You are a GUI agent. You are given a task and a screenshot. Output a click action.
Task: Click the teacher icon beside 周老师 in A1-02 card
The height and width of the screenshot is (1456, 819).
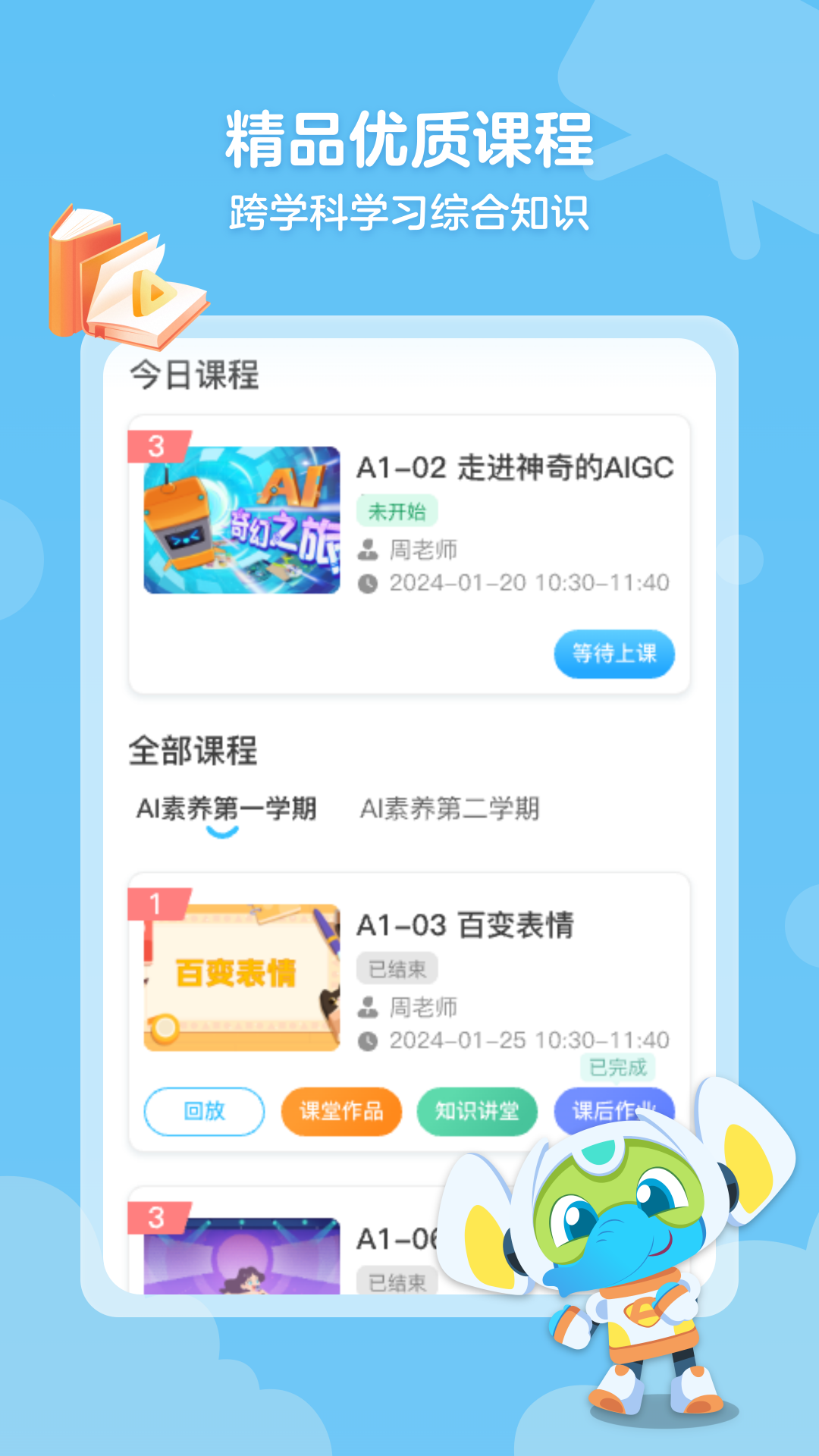[369, 551]
